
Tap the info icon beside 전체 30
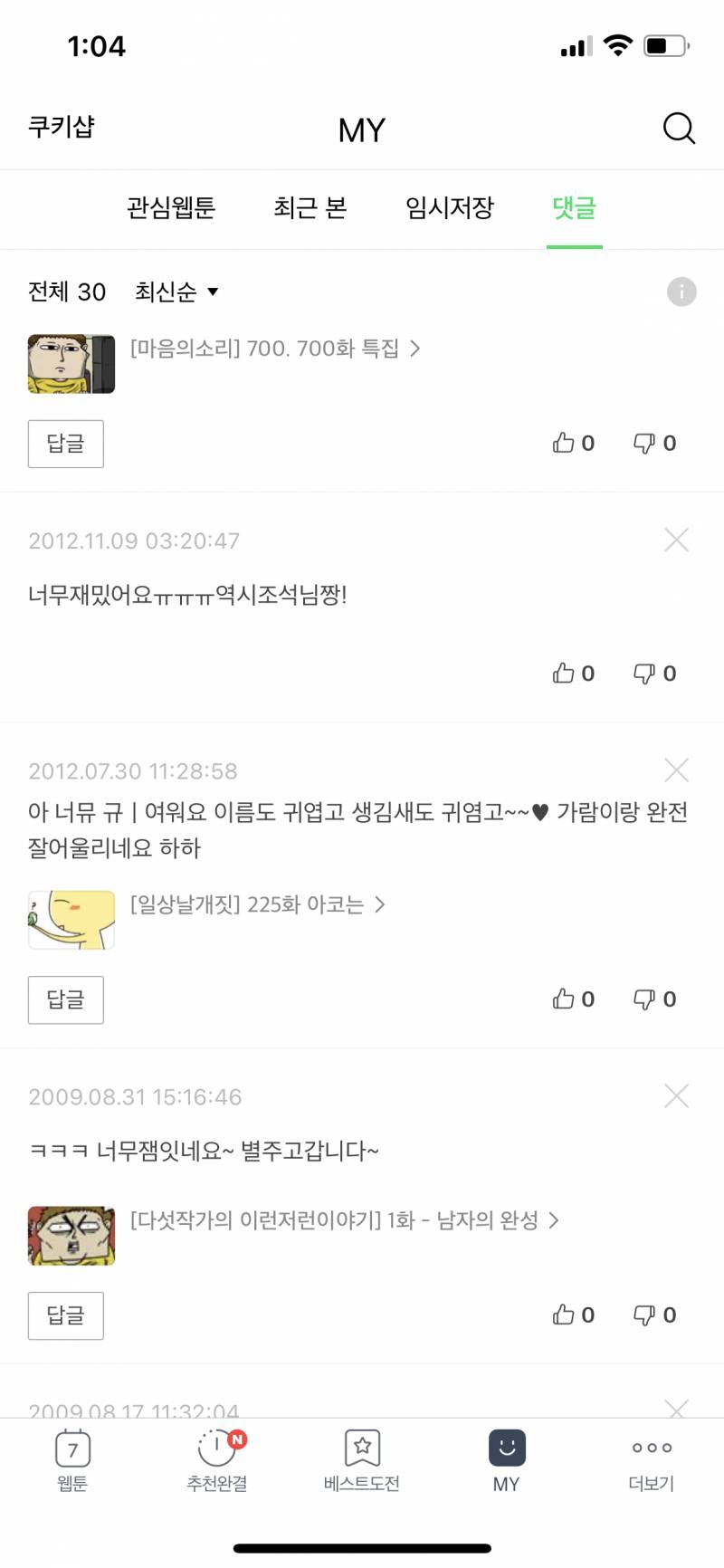click(681, 292)
